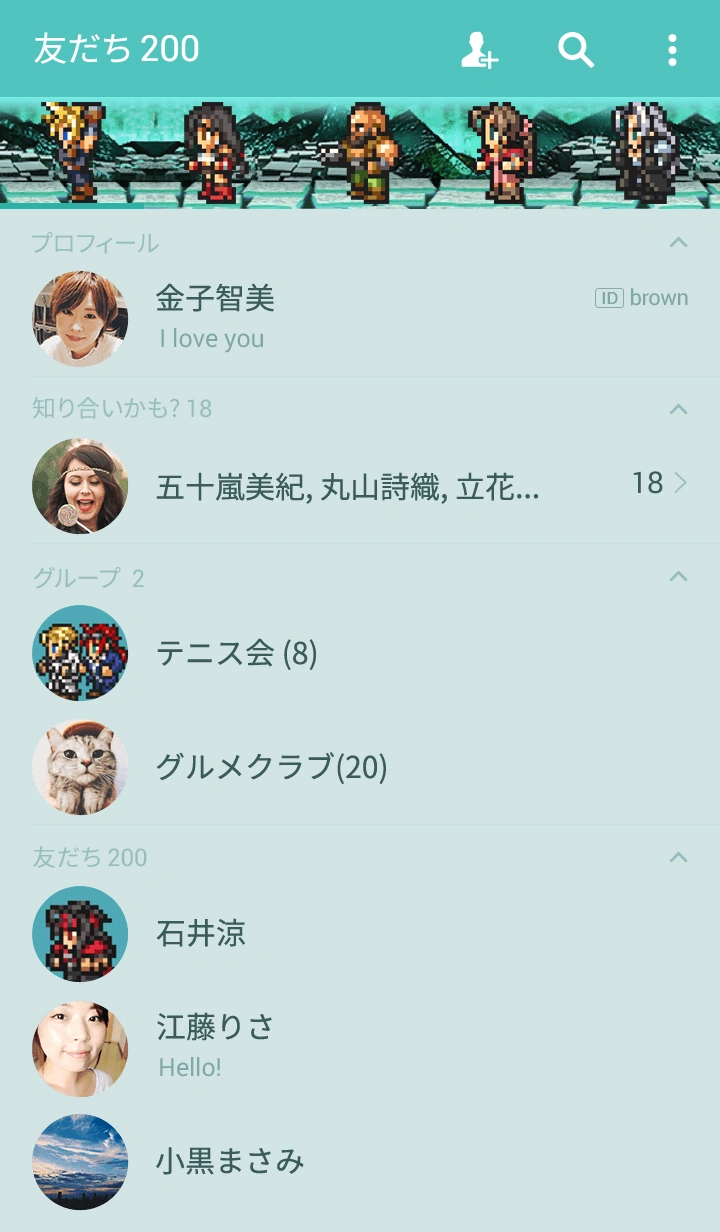Viewport: 720px width, 1232px height.
Task: Open the overflow menu
Action: [672, 50]
